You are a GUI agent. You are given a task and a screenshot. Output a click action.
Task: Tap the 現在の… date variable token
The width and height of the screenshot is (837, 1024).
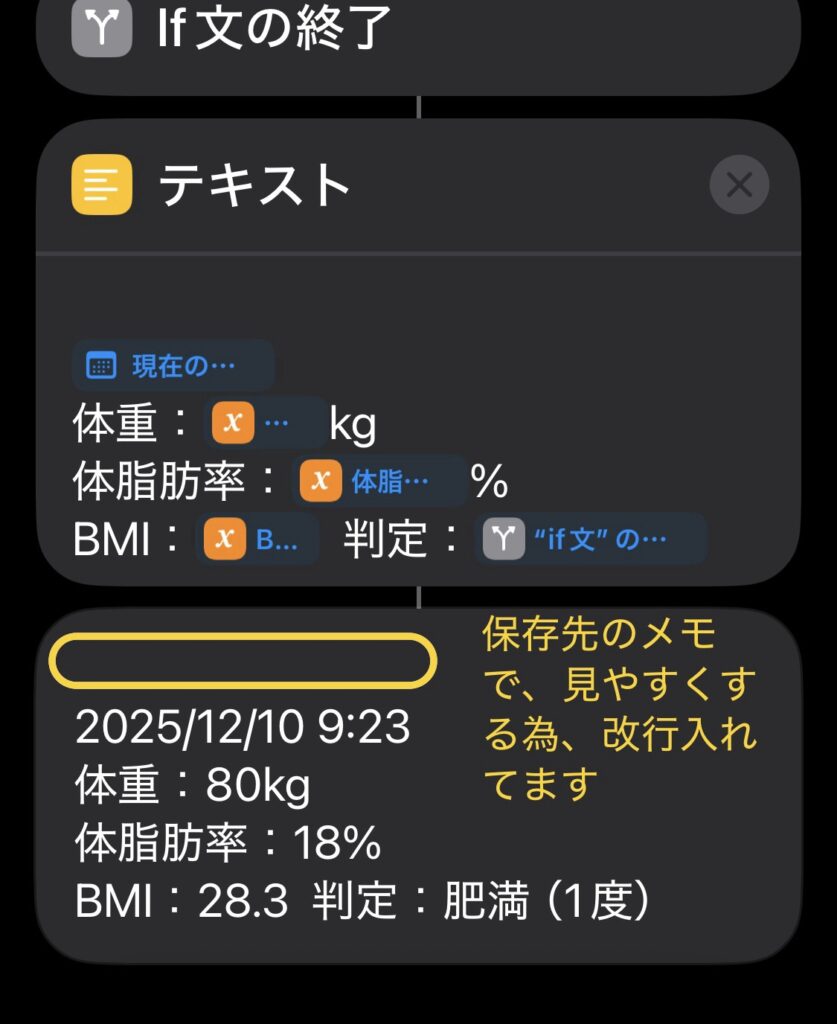(172, 365)
